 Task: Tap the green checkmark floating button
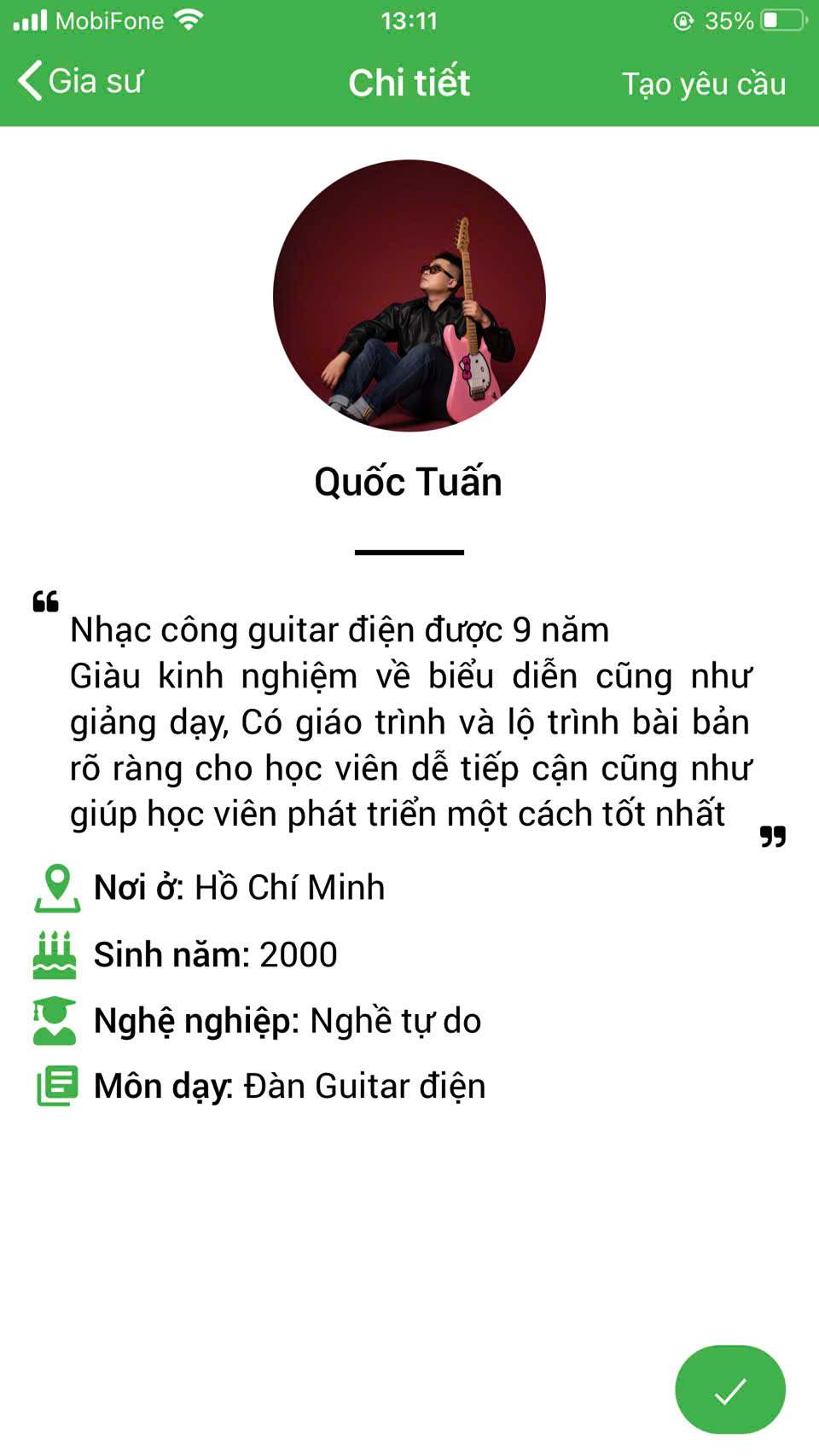tap(729, 1390)
